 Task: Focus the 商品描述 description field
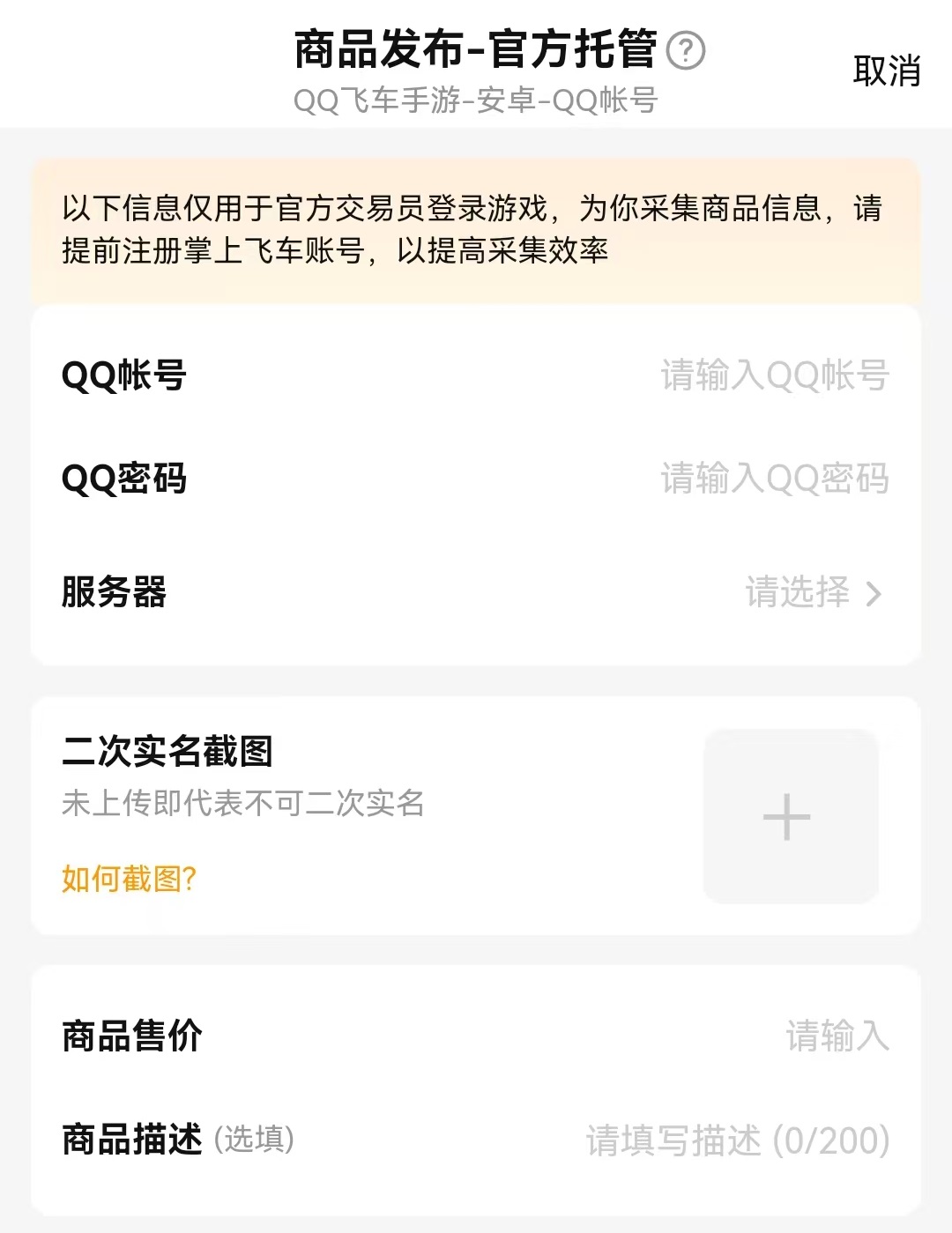point(737,1140)
